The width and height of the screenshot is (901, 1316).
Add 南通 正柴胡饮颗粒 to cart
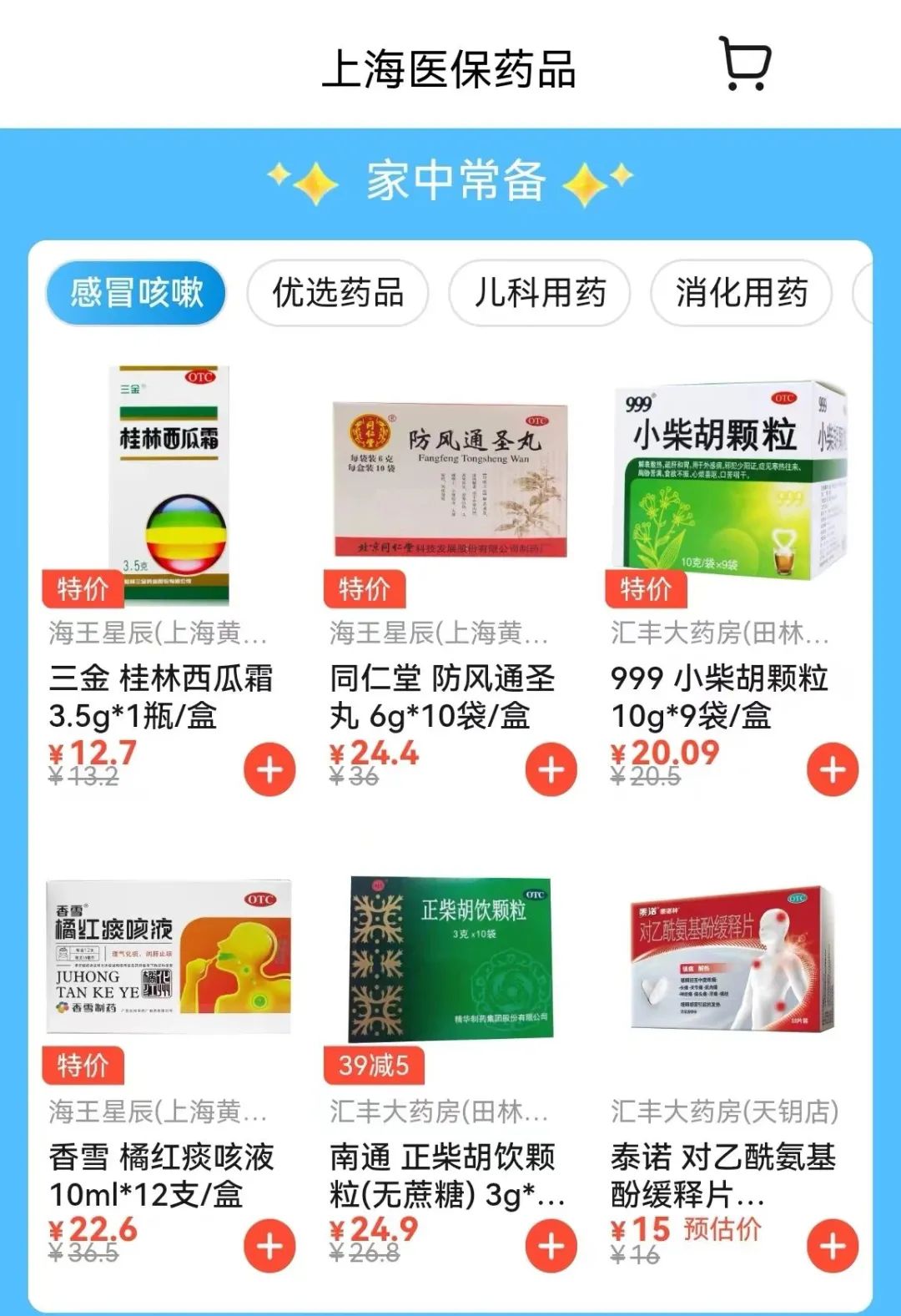[x=551, y=1247]
